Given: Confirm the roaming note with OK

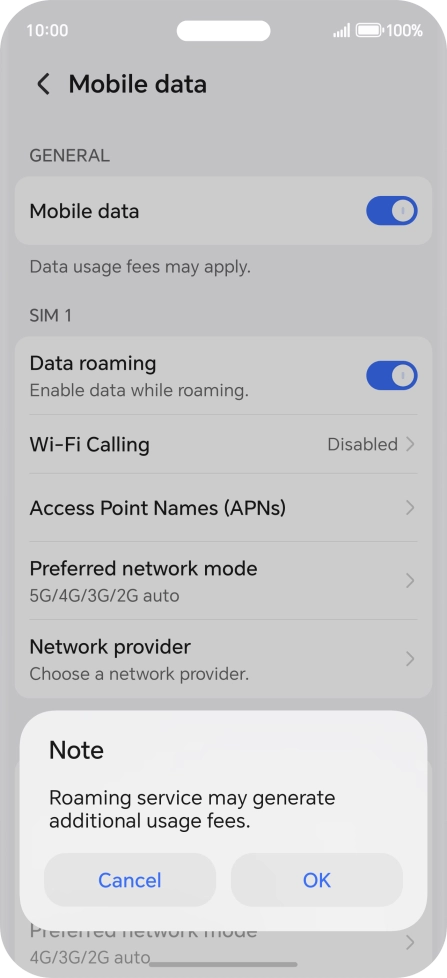Looking at the screenshot, I should (317, 879).
